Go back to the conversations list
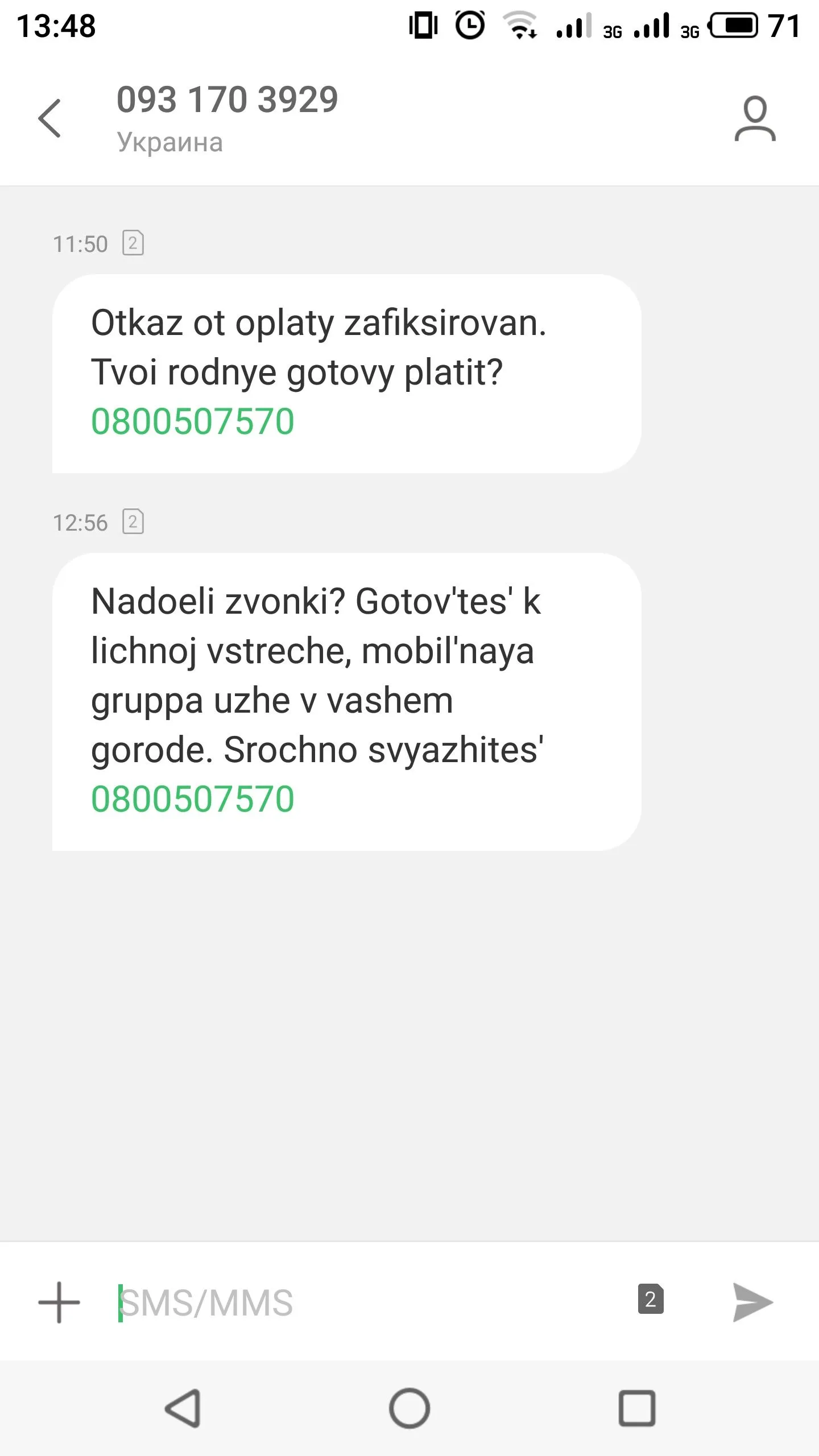This screenshot has width=819, height=1456. (50, 118)
